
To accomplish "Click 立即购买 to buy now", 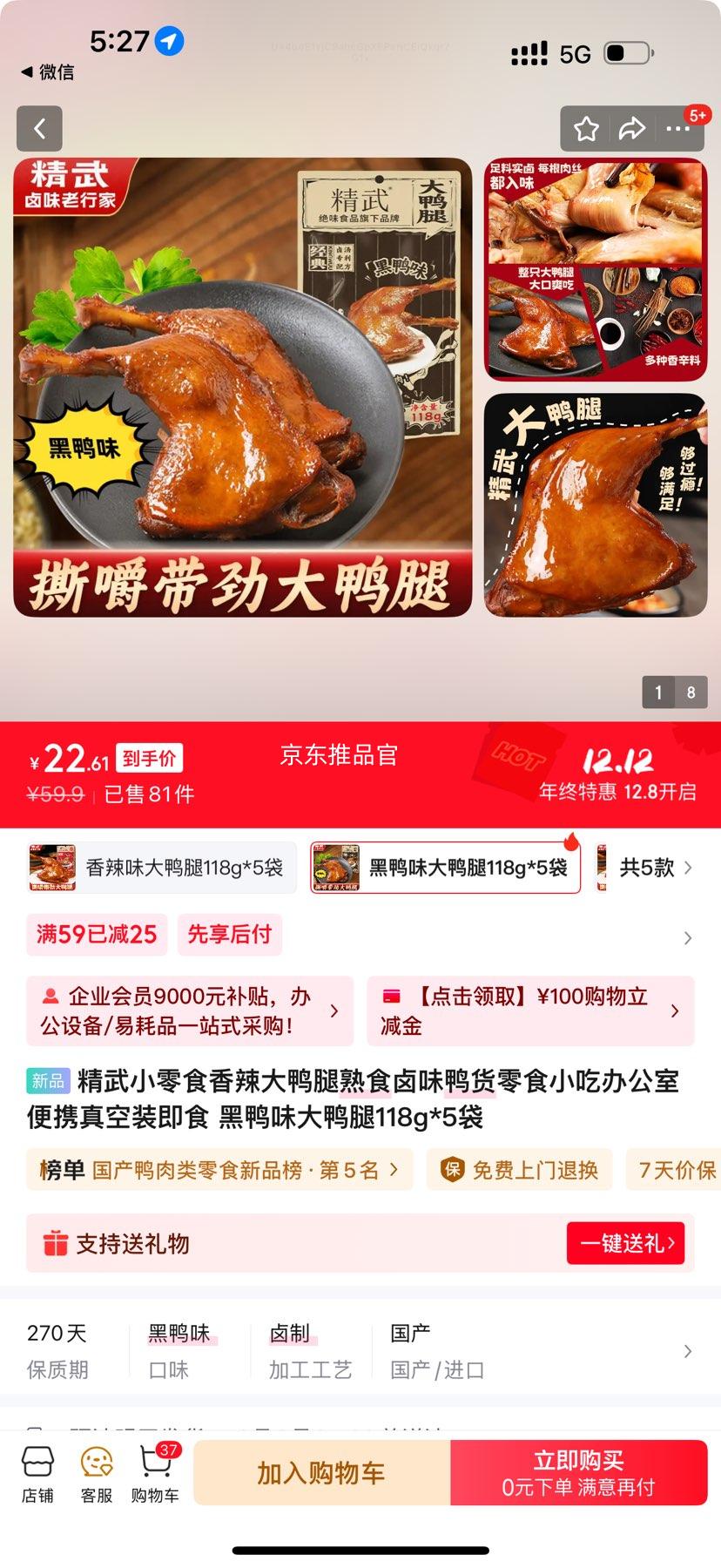I will [x=578, y=1473].
